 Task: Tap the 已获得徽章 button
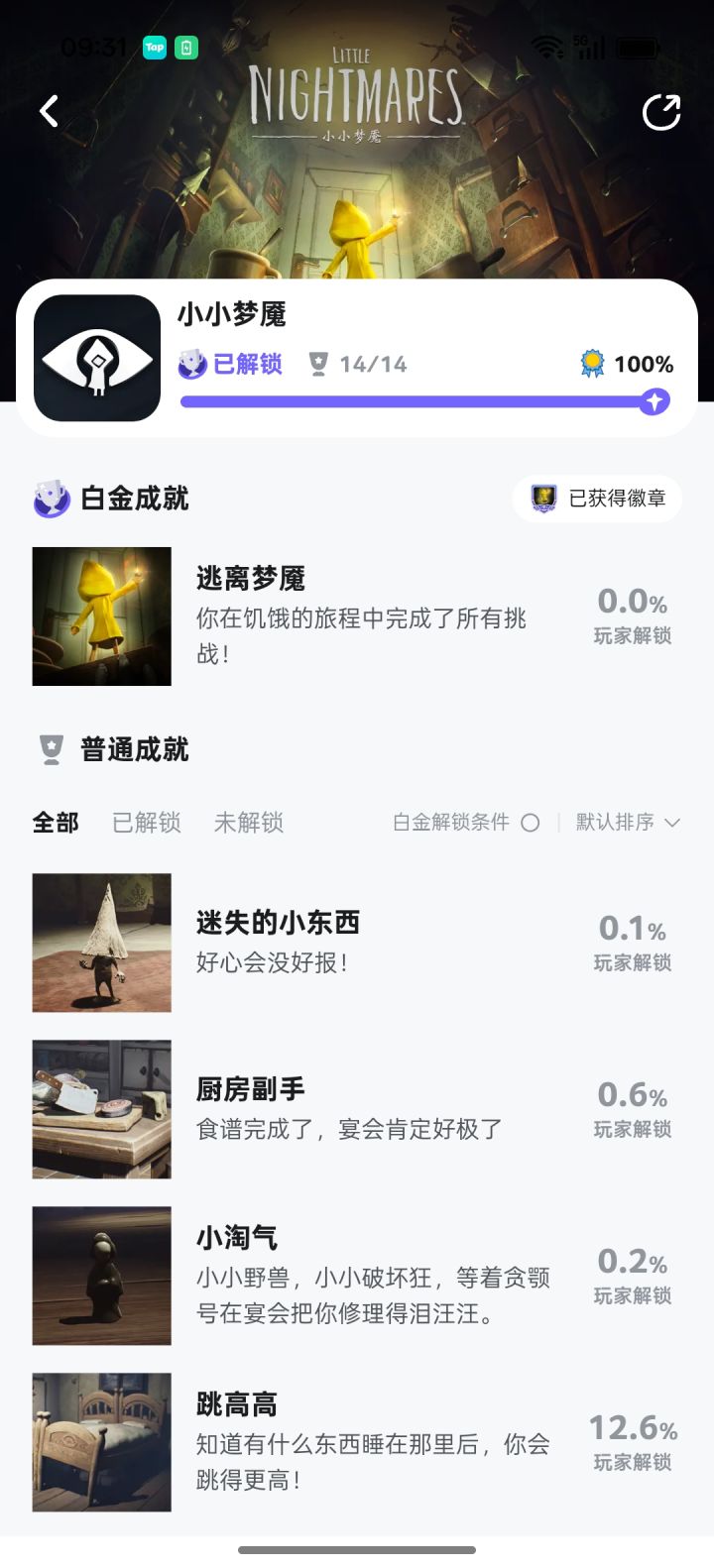coord(596,498)
